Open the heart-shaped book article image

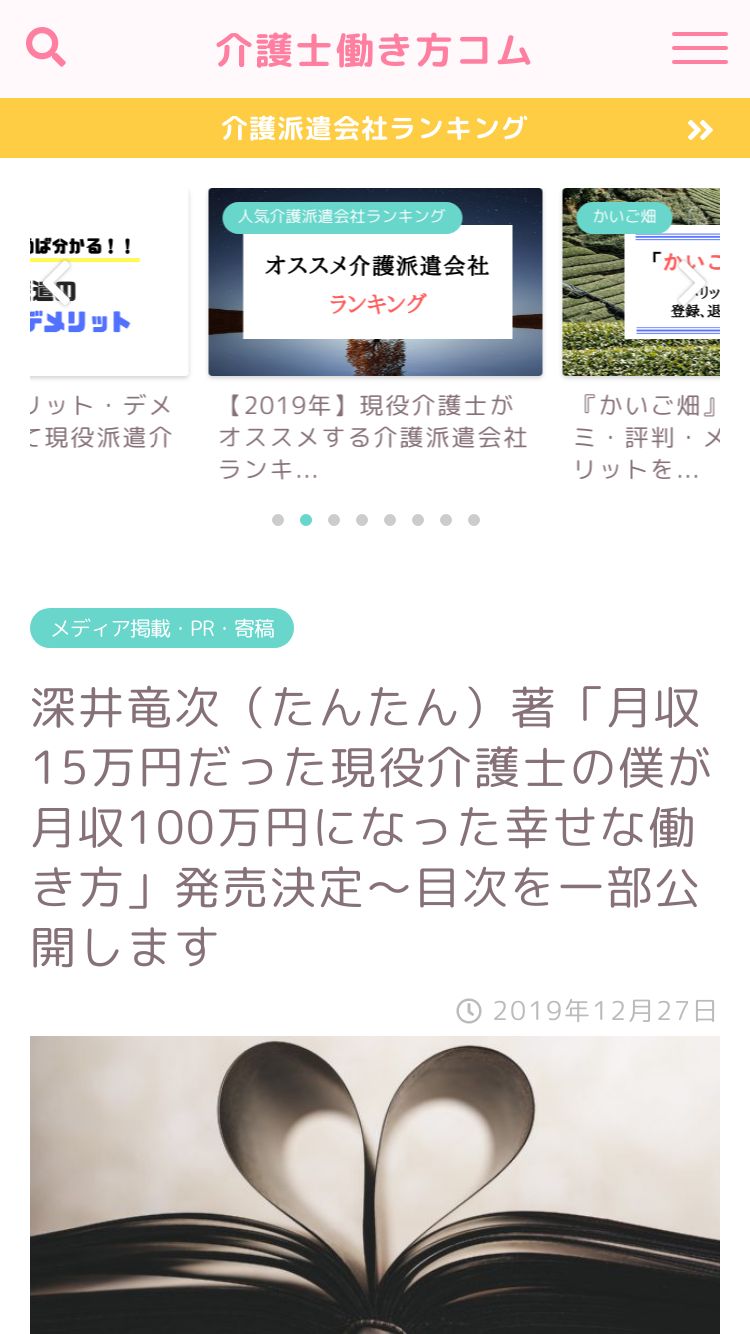[x=375, y=1185]
